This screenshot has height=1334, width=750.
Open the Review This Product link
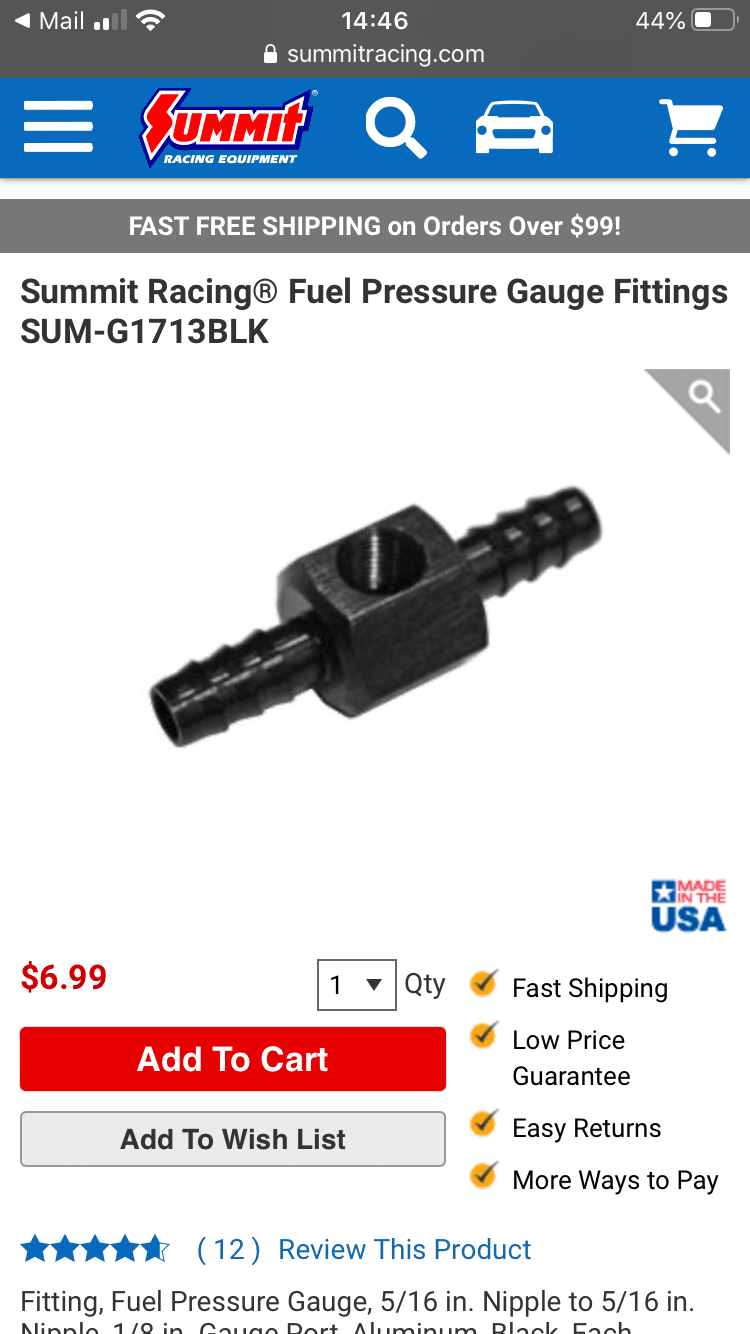coord(404,1249)
